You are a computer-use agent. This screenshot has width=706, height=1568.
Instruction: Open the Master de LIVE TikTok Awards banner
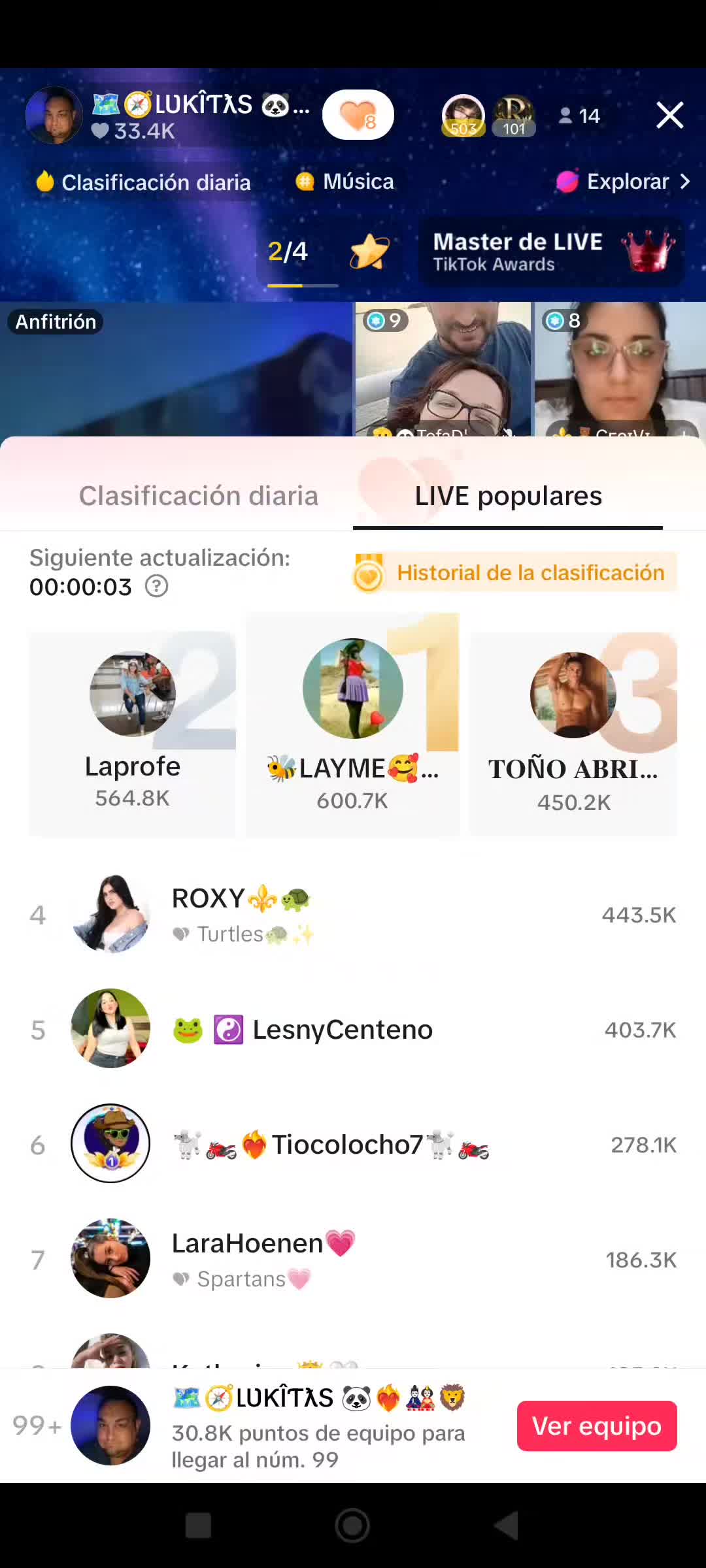pyautogui.click(x=551, y=252)
